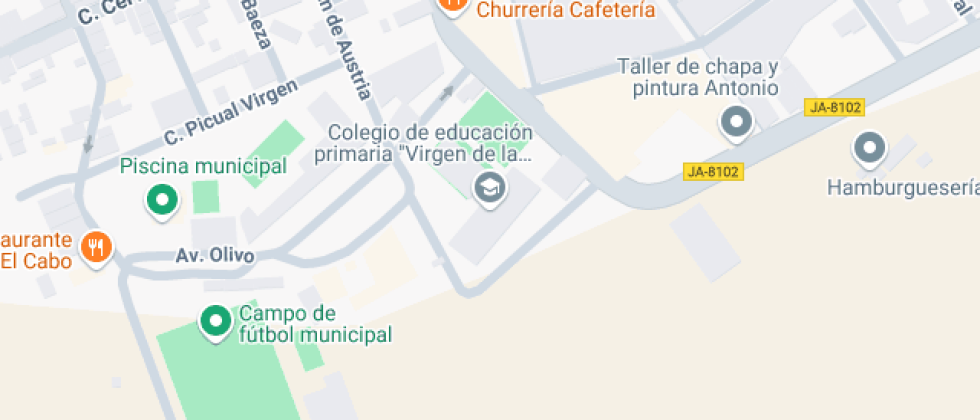The width and height of the screenshot is (980, 420).
Task: Tap the Churrería Cafetería pin
Action: click(x=453, y=5)
